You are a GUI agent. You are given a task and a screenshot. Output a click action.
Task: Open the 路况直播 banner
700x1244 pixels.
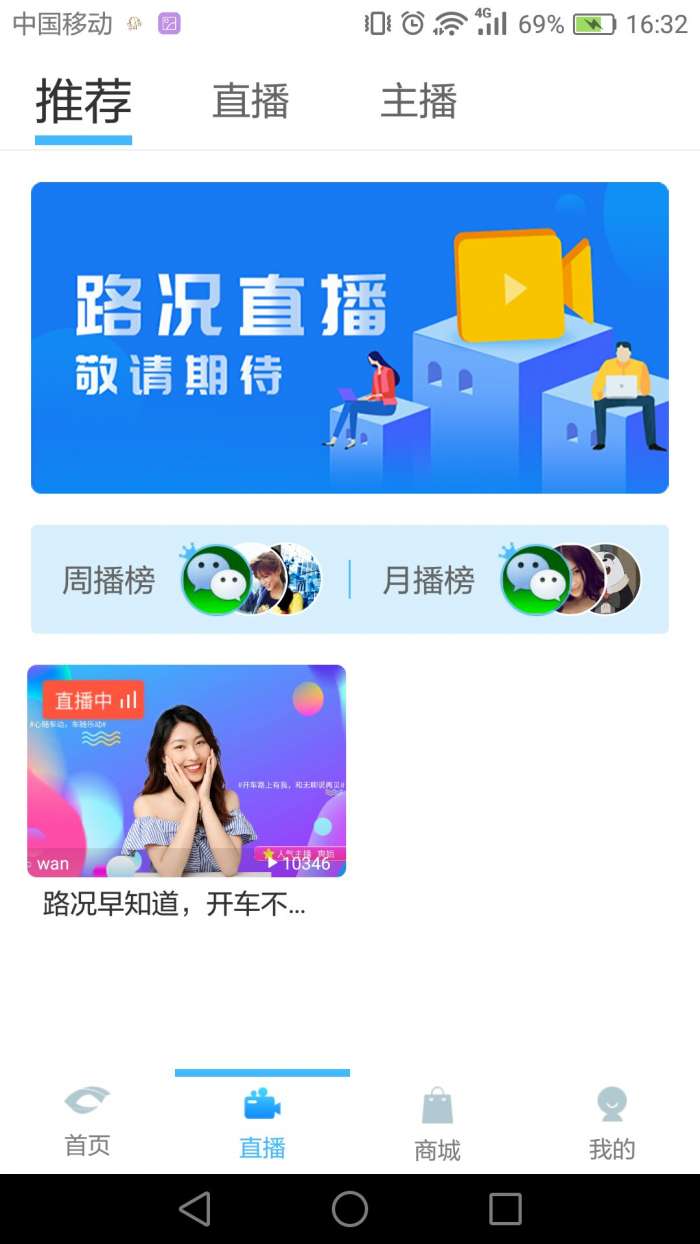pyautogui.click(x=349, y=337)
